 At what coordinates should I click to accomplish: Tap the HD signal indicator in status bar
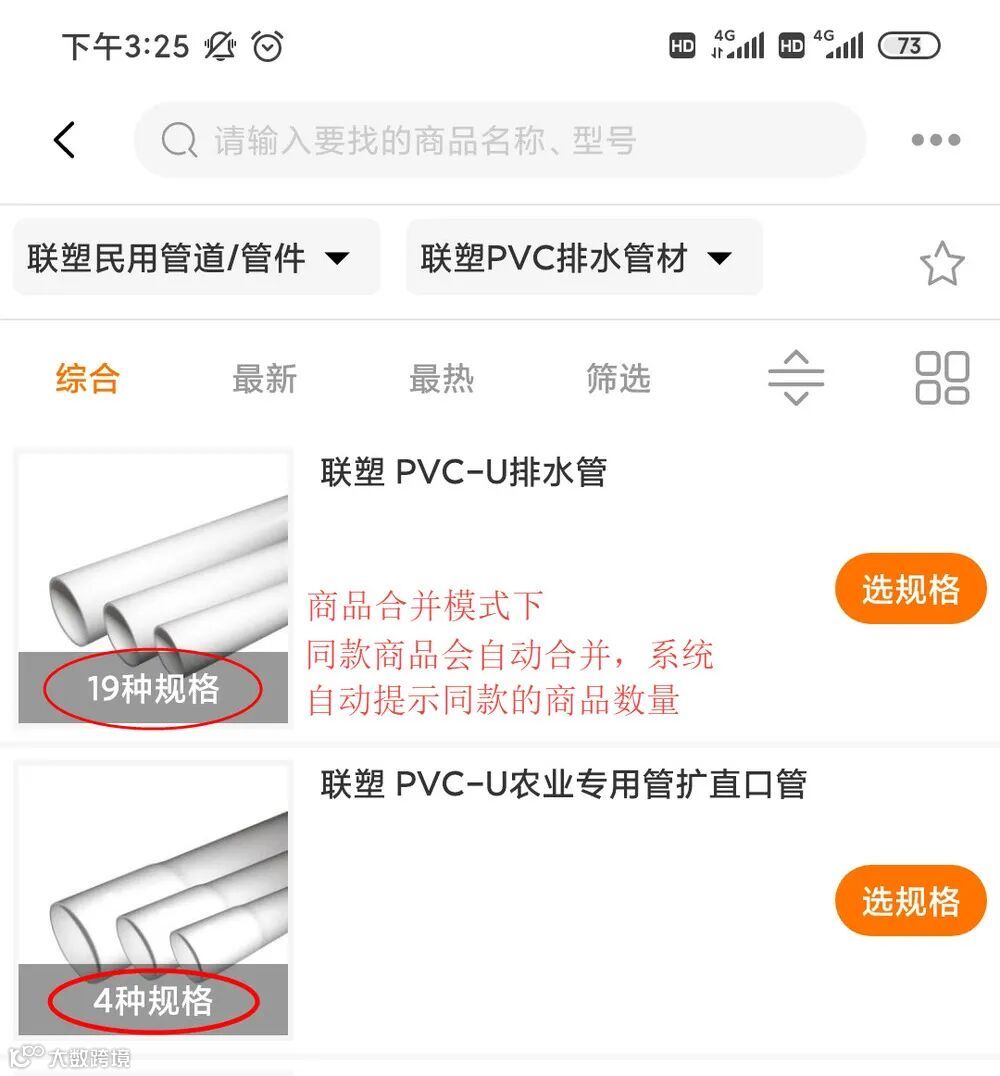(x=683, y=45)
